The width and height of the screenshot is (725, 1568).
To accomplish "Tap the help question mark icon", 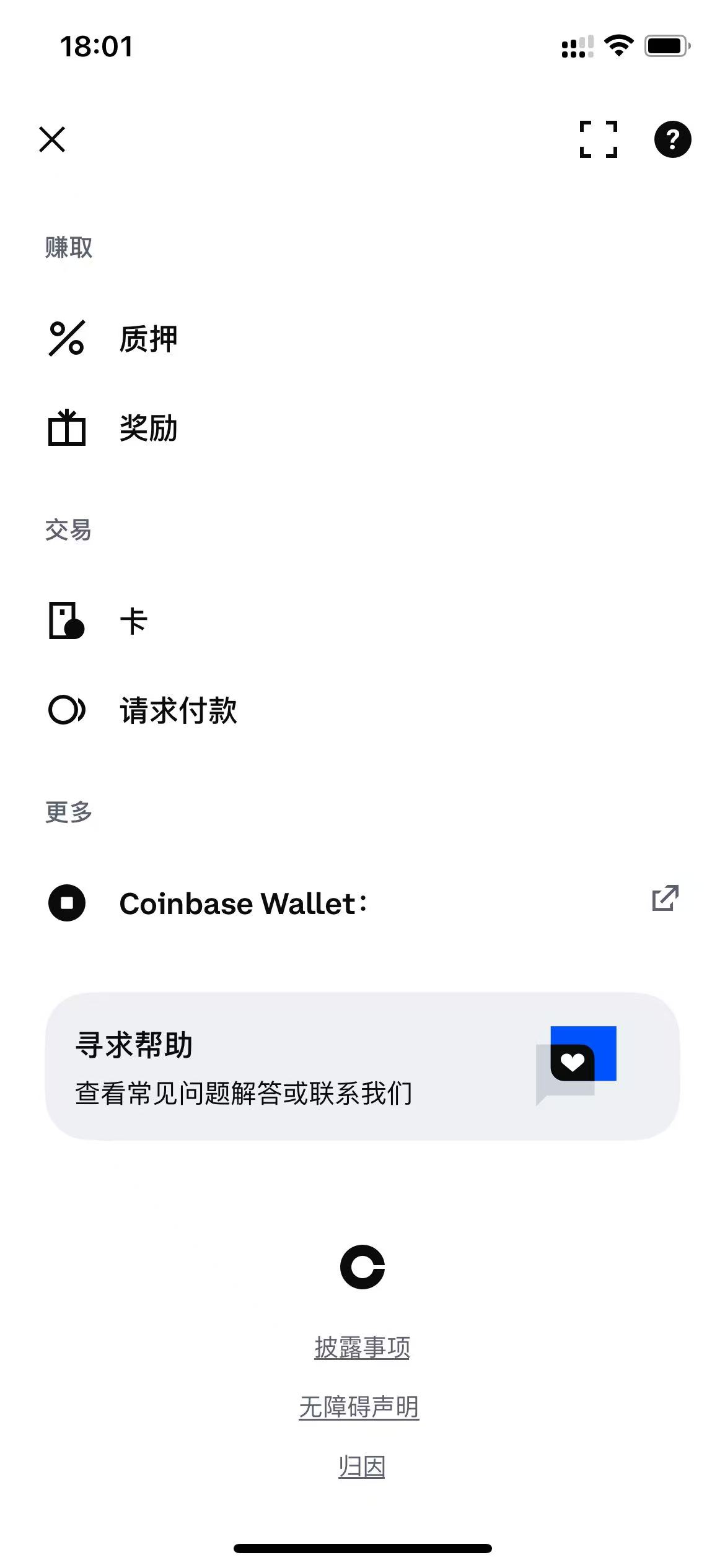I will pyautogui.click(x=672, y=139).
